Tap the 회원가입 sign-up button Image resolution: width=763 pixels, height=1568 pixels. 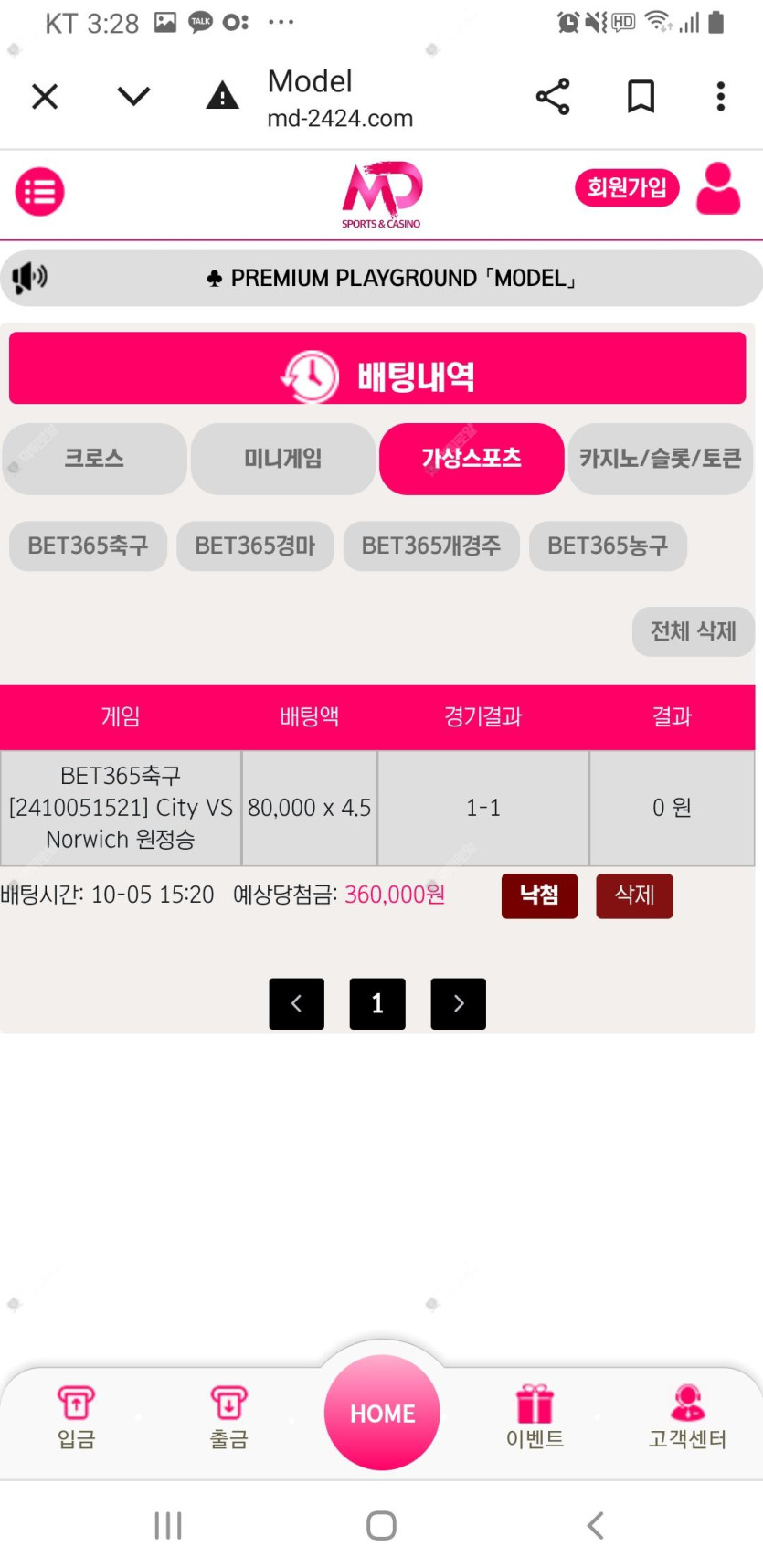(627, 187)
